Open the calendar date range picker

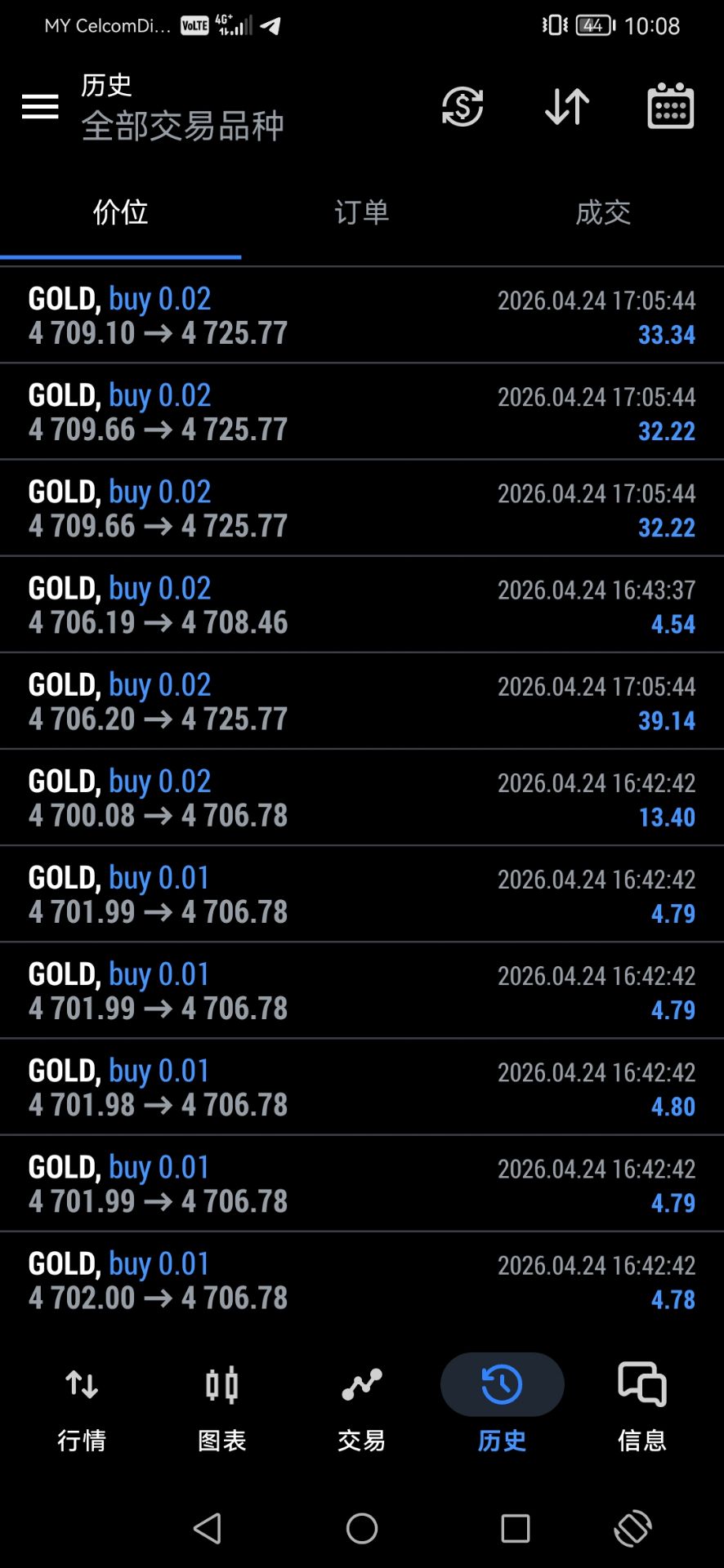pyautogui.click(x=670, y=107)
